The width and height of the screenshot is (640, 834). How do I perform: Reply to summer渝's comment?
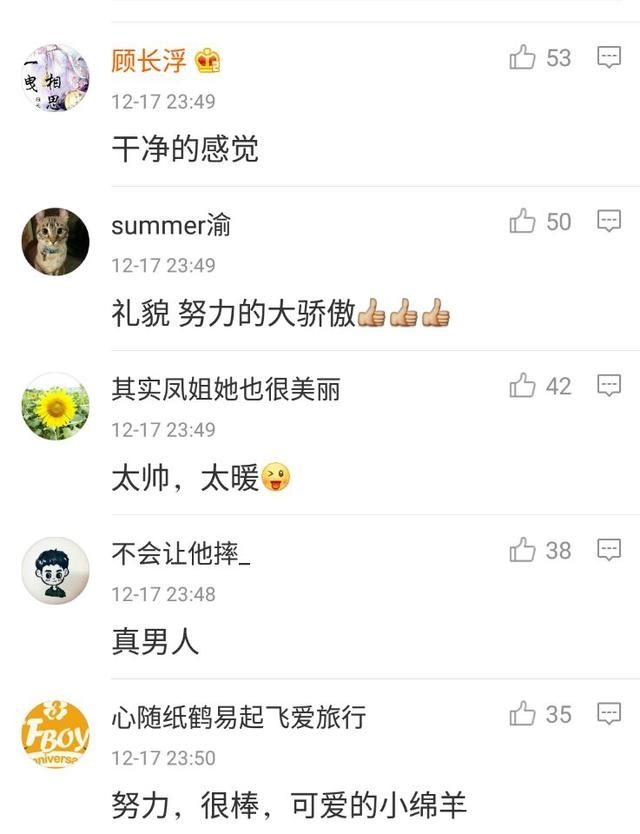[x=609, y=222]
